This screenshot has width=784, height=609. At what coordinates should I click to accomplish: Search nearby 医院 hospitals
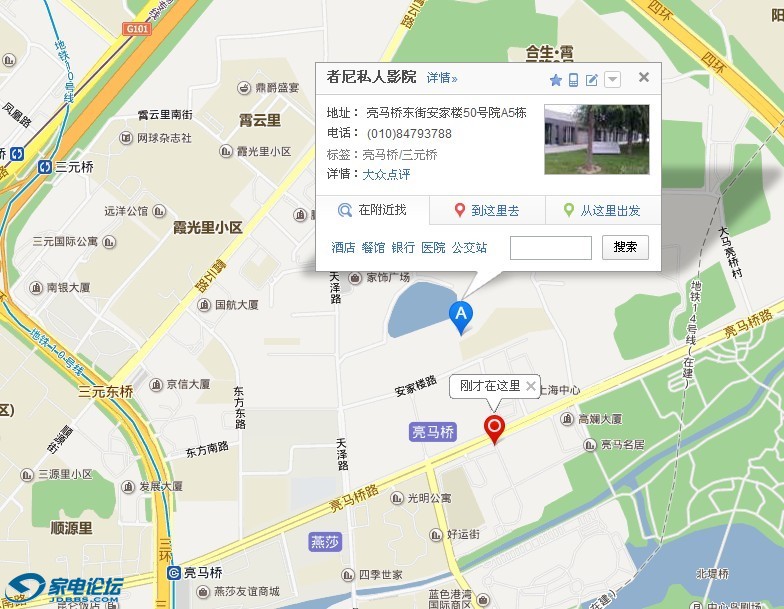(x=433, y=247)
